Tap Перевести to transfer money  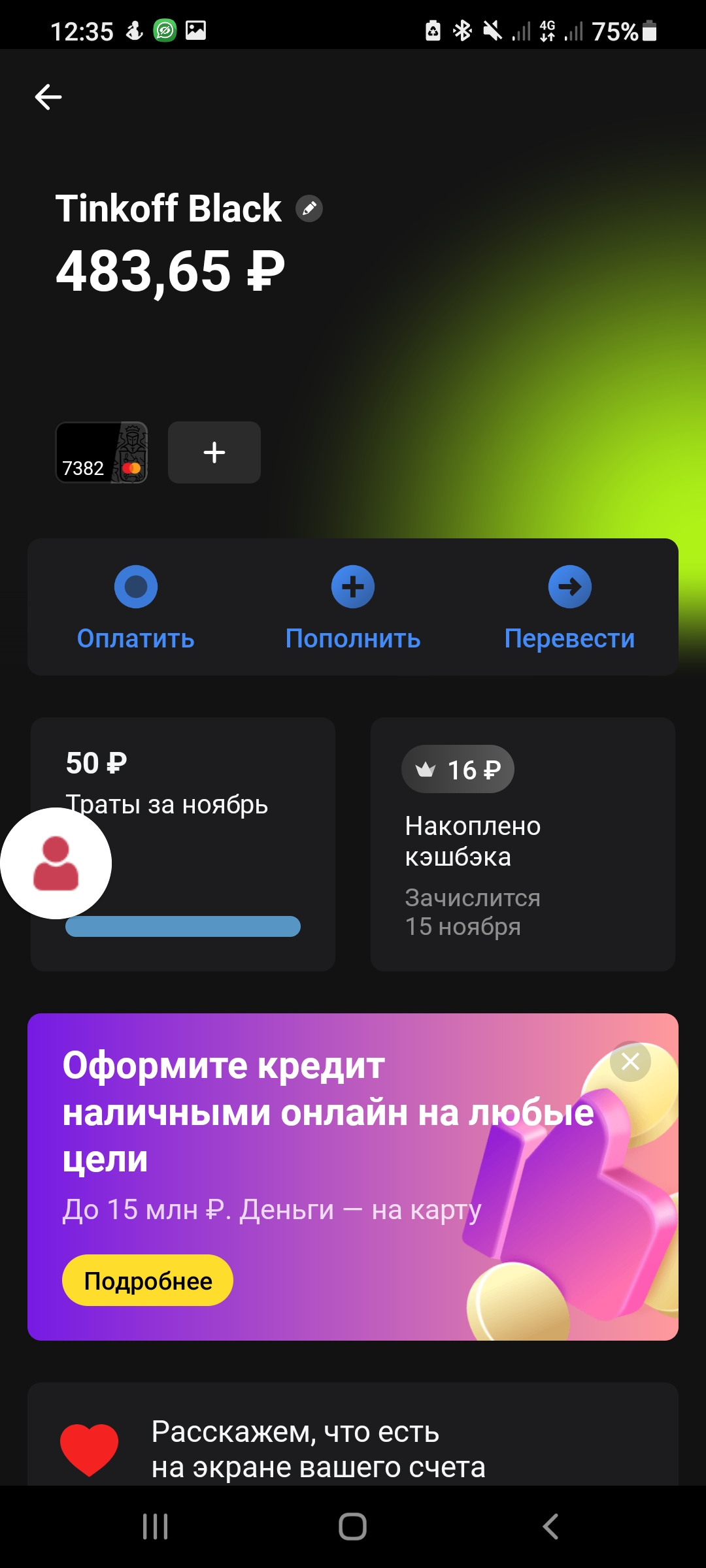point(569,608)
